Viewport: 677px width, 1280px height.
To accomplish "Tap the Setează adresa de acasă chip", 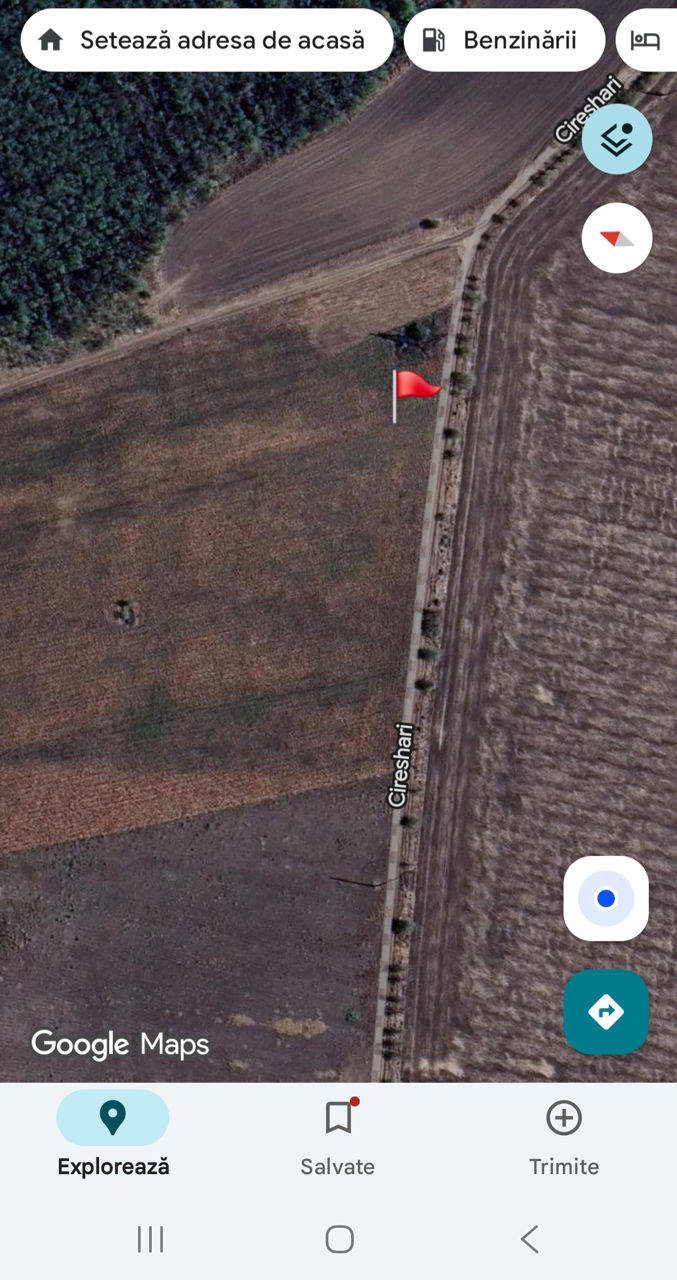I will click(207, 40).
